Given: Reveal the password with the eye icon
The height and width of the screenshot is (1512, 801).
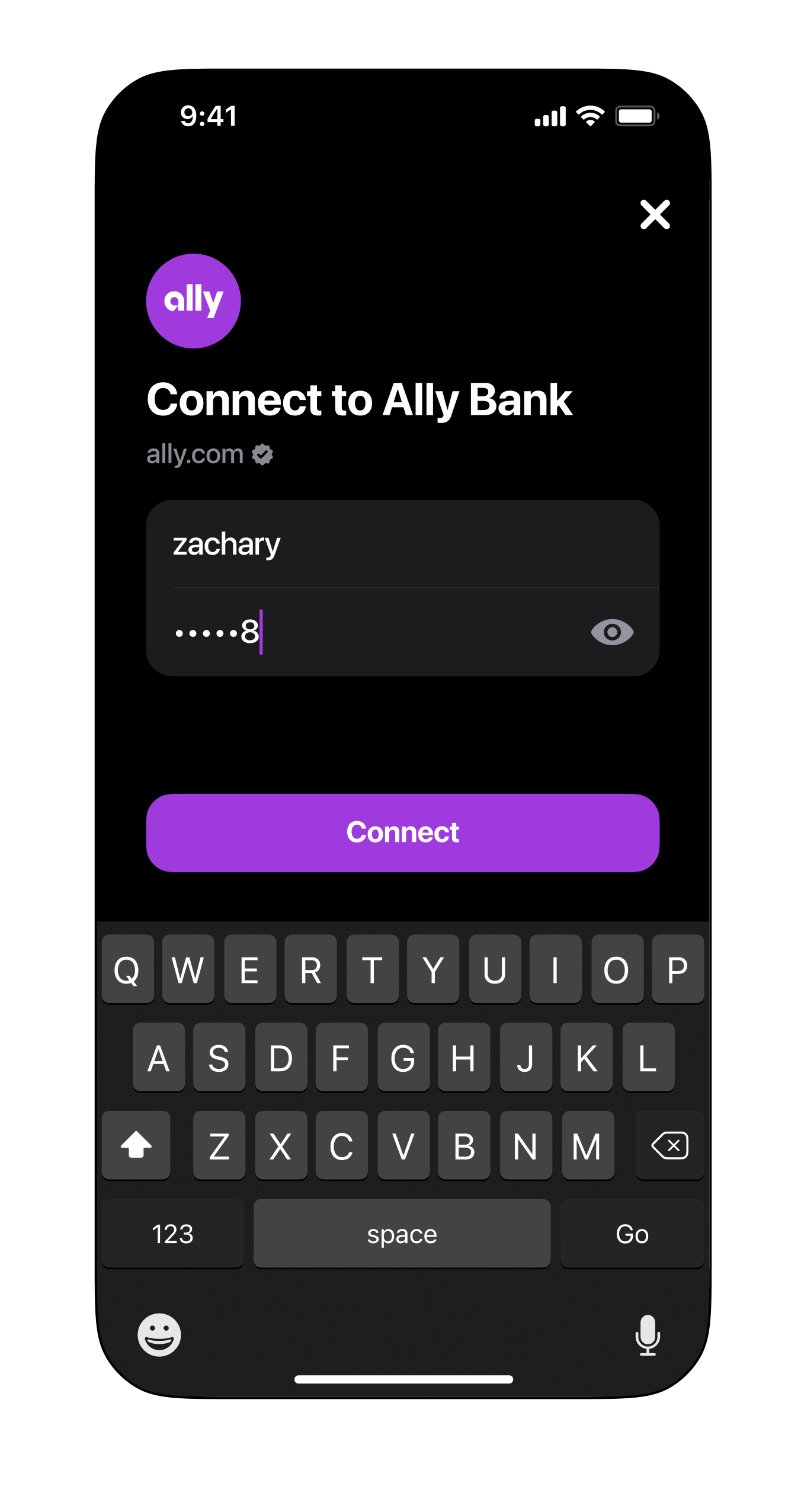Looking at the screenshot, I should click(x=612, y=632).
